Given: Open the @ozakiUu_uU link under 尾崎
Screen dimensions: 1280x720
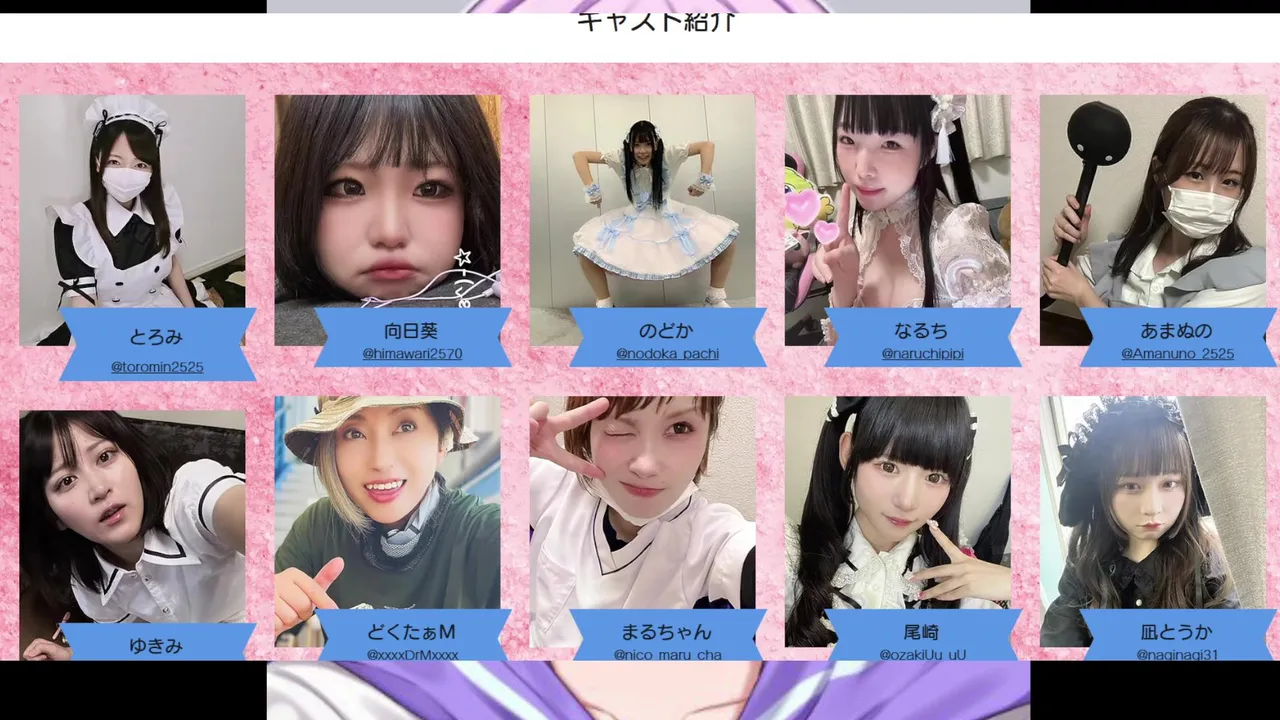Looking at the screenshot, I should [x=922, y=654].
